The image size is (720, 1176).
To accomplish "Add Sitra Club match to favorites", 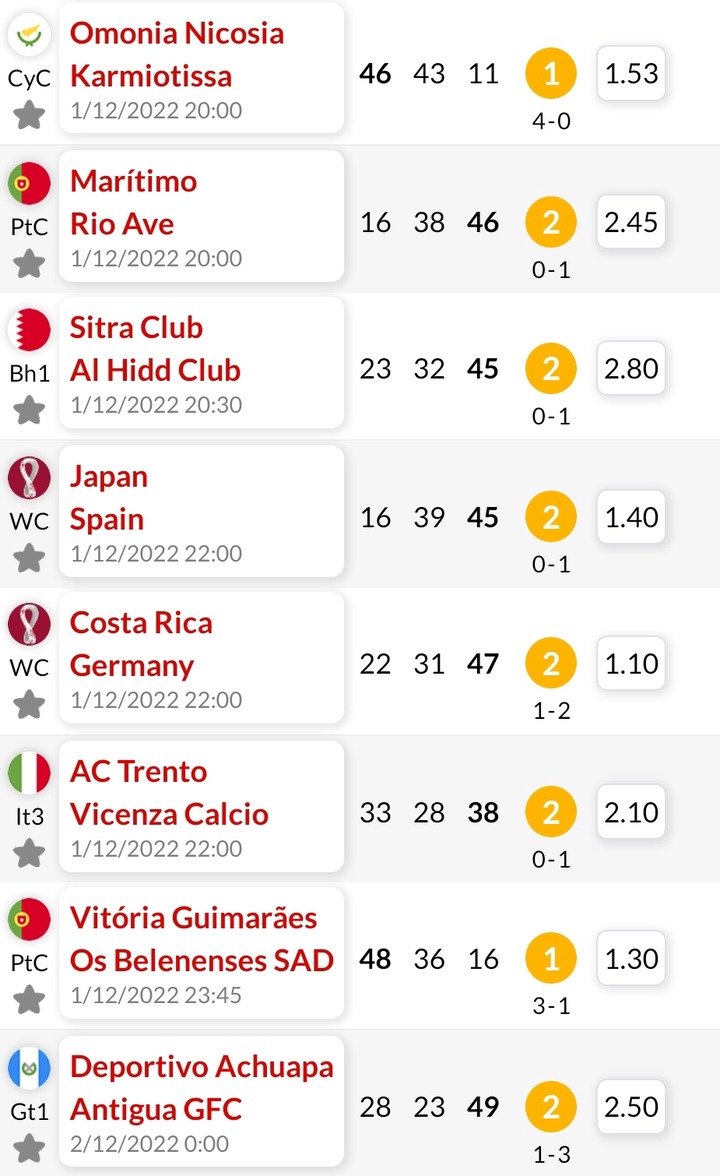I will 29,410.
